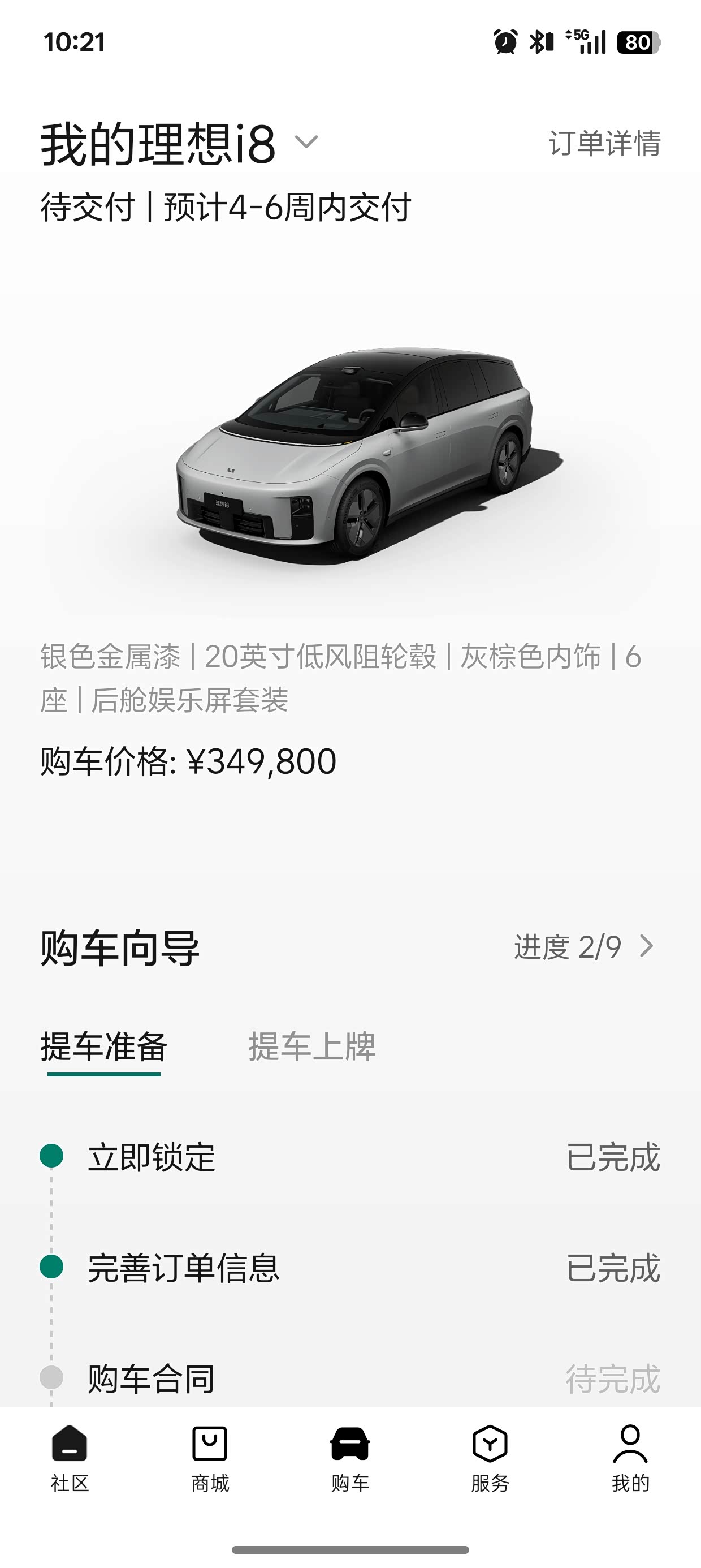Tap the 购车 bottom tab
Screen dimensions: 701x1568
tap(350, 1459)
